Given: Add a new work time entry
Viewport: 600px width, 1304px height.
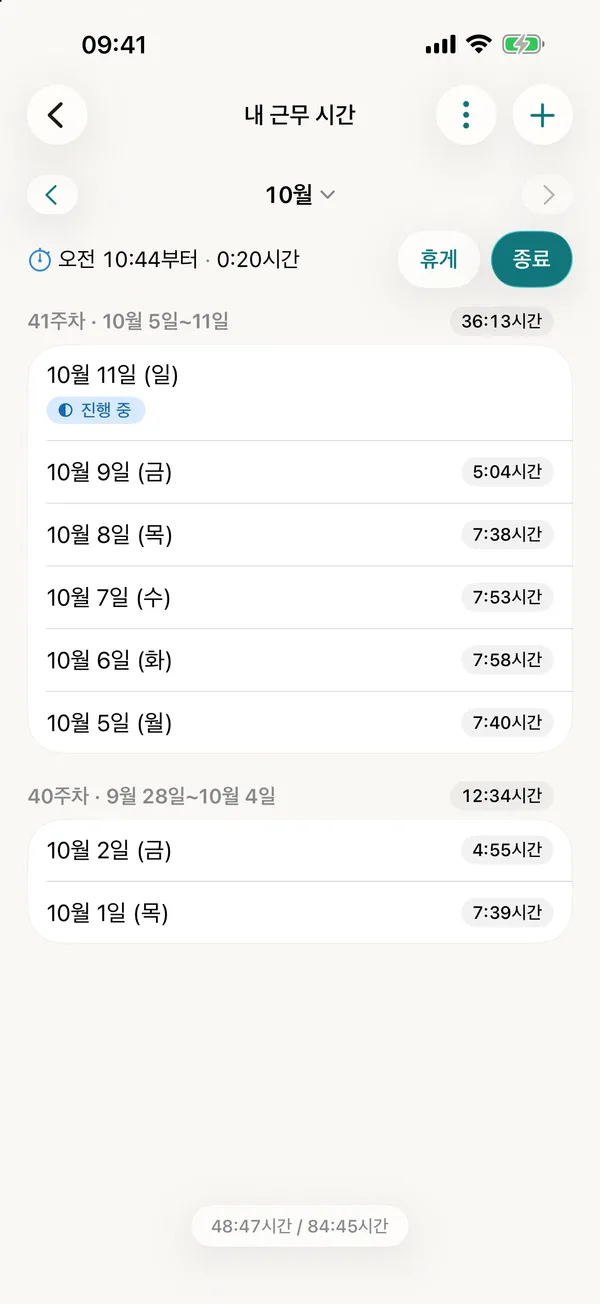Looking at the screenshot, I should [x=543, y=115].
